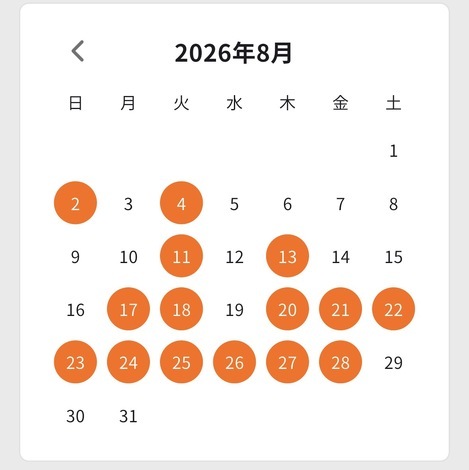Select date 17
The width and height of the screenshot is (469, 470).
(x=128, y=309)
